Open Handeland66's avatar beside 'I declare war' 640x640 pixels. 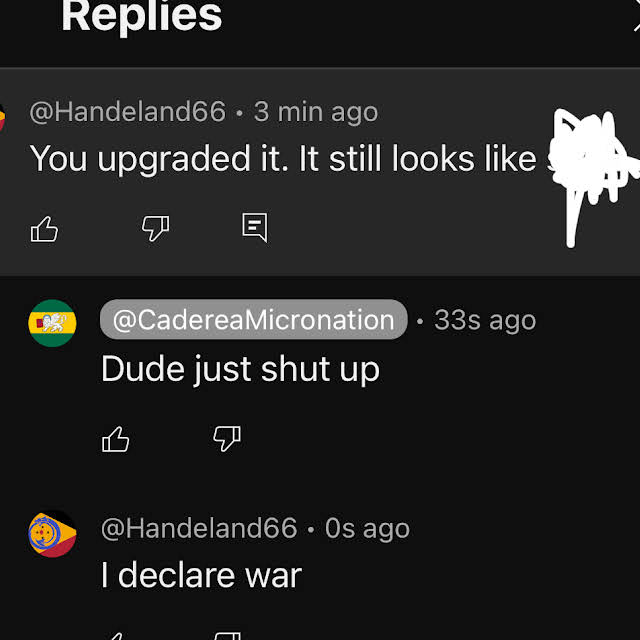coord(52,534)
